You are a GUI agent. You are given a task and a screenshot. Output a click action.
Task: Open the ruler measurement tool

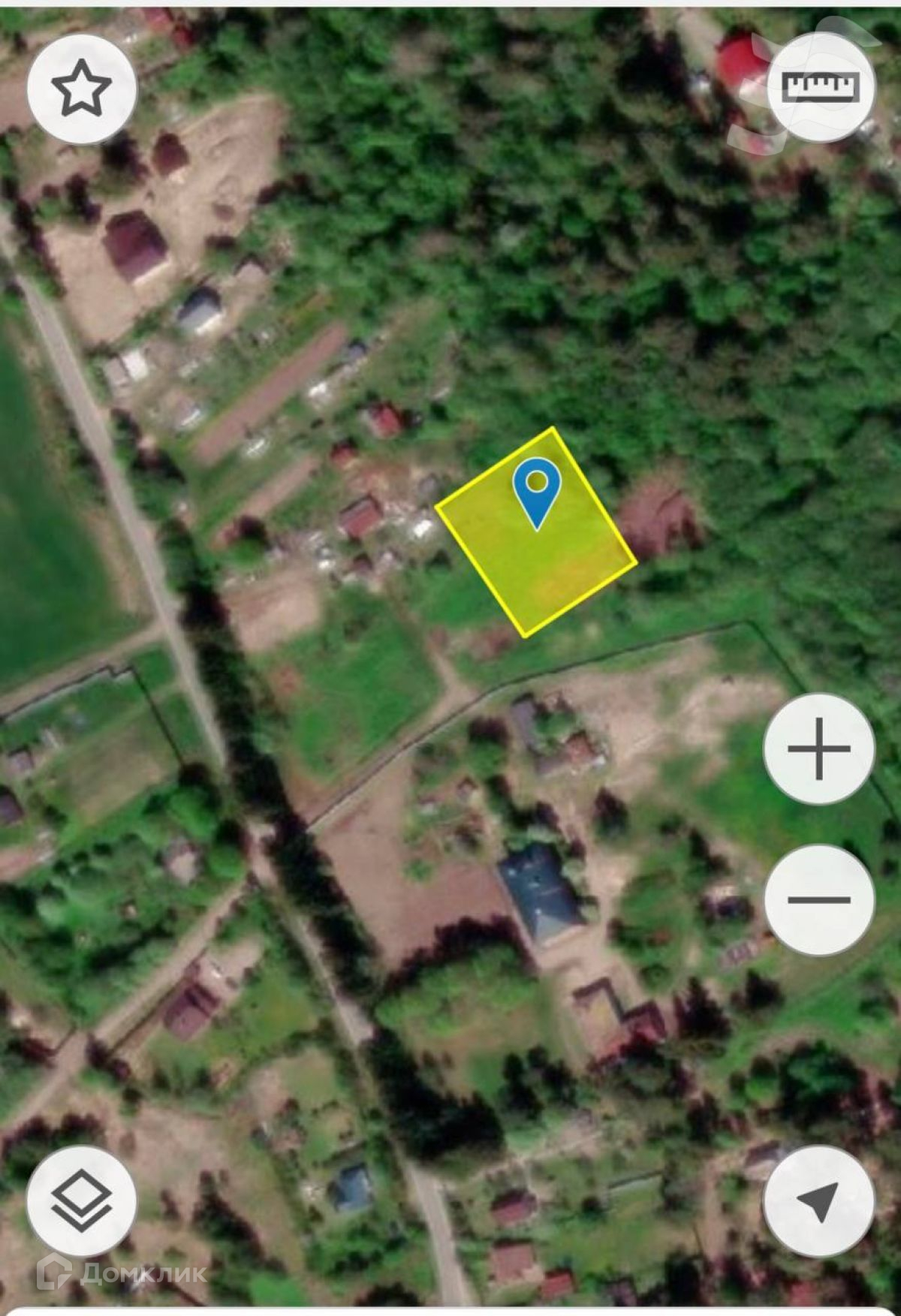820,87
